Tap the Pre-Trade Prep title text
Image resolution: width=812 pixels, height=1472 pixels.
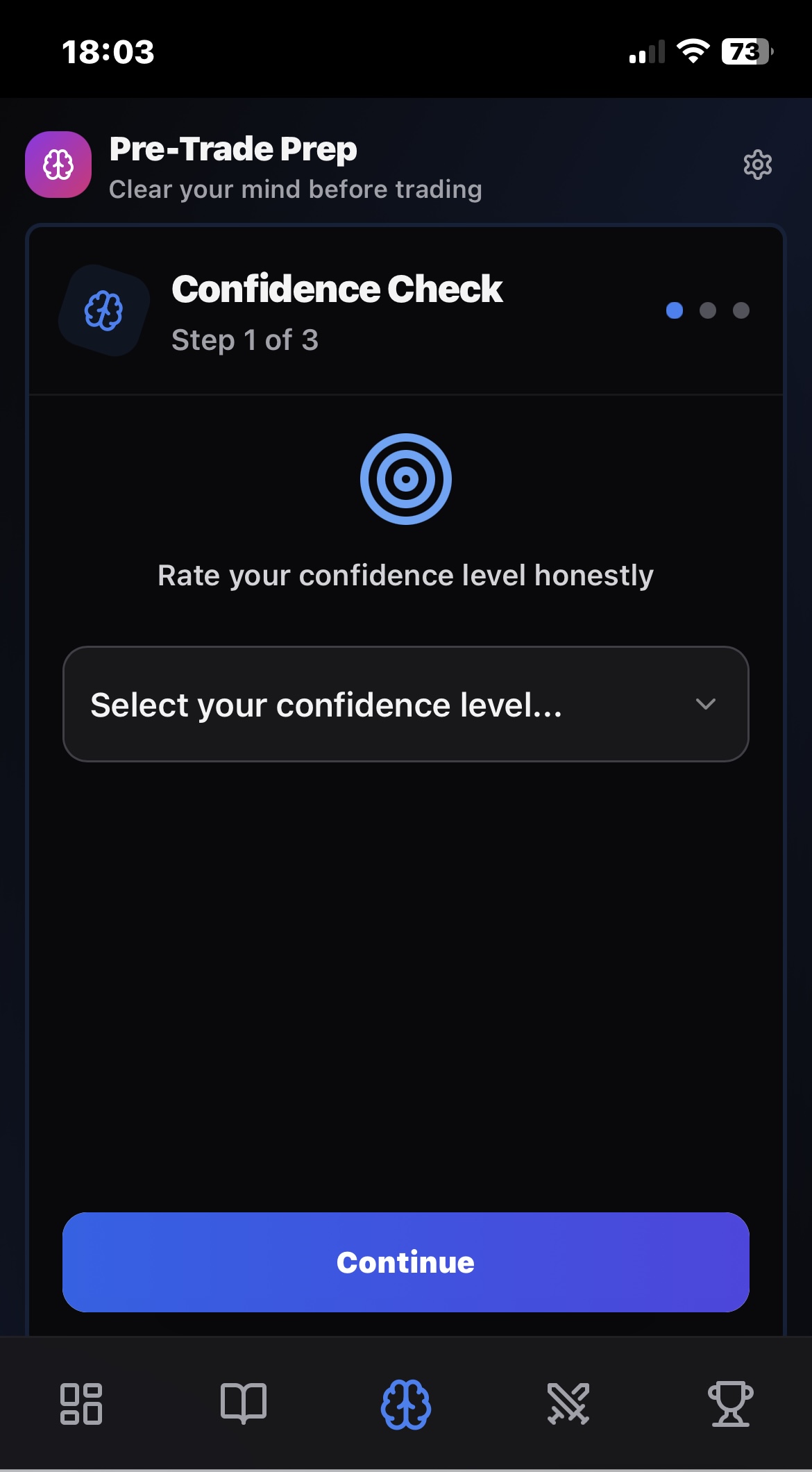[x=232, y=149]
